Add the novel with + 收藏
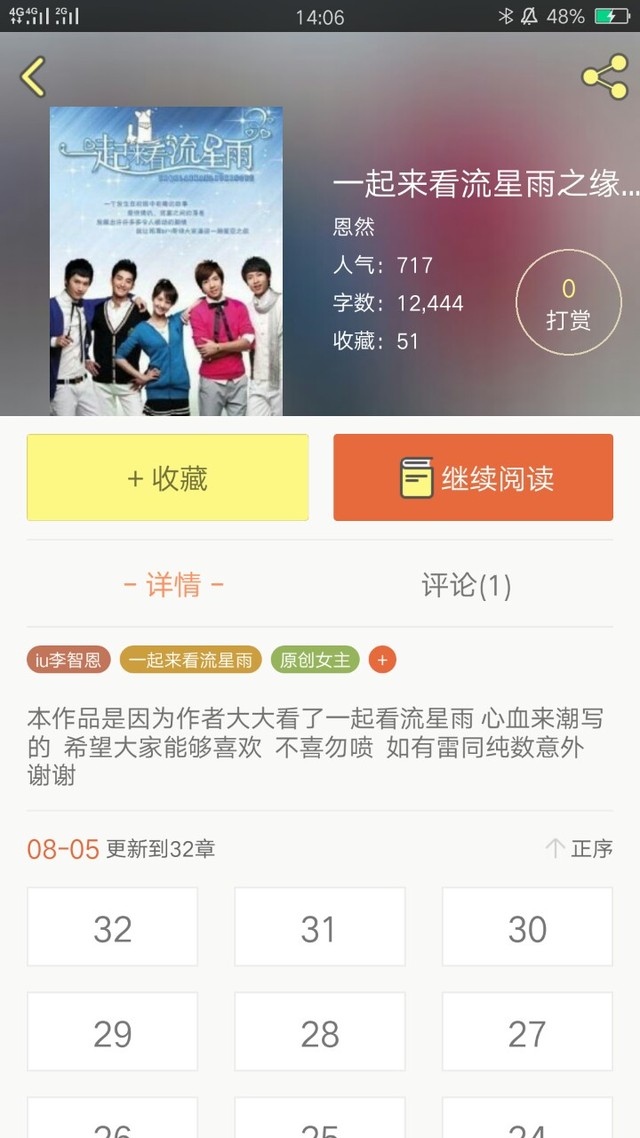The width and height of the screenshot is (640, 1138). tap(168, 478)
